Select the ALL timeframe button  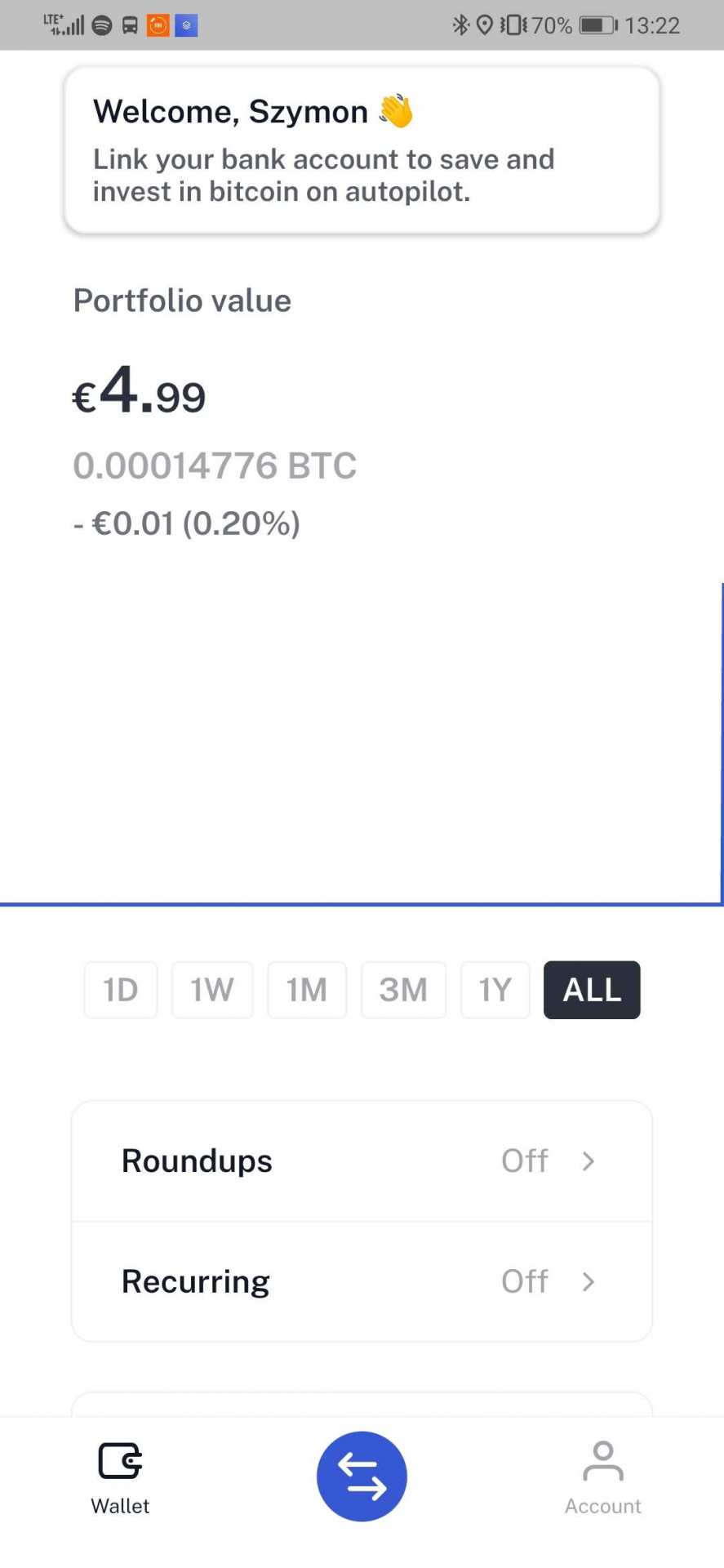[591, 989]
